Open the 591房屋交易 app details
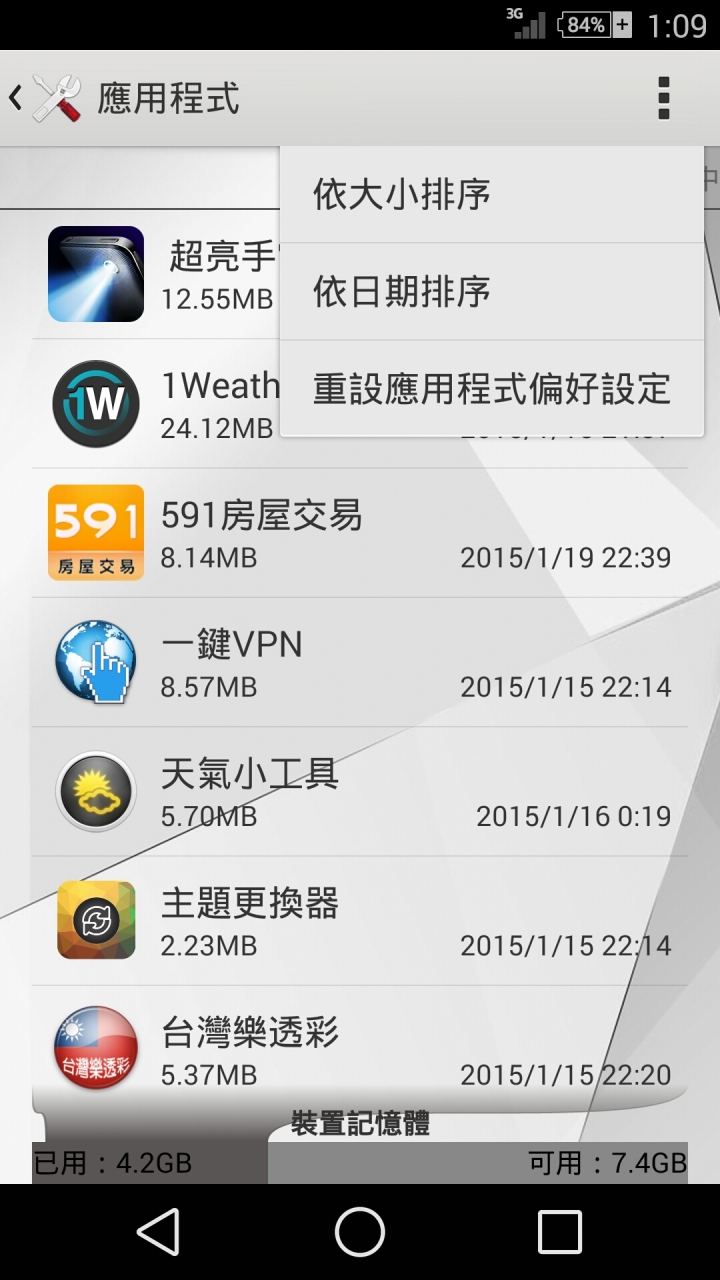 (x=360, y=533)
